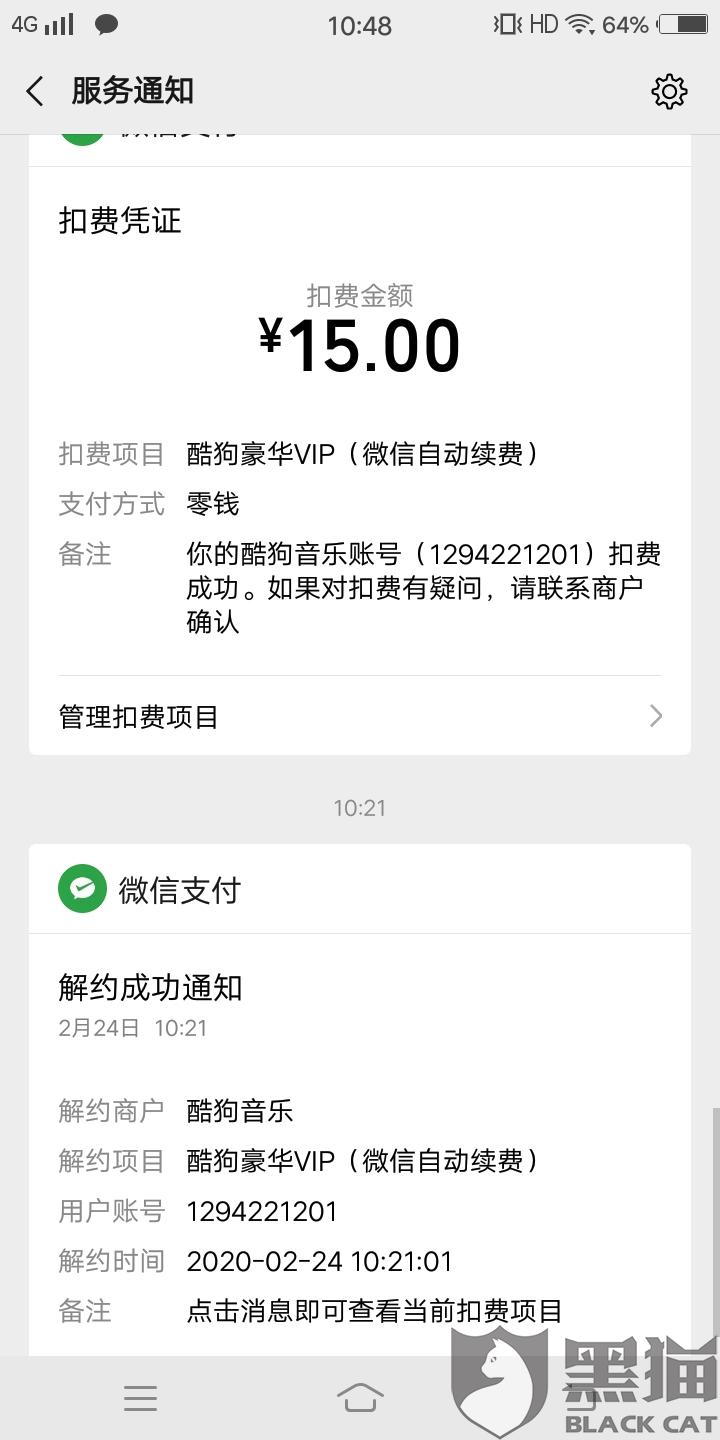Open the settings gear icon
The height and width of the screenshot is (1440, 720).
(x=669, y=92)
